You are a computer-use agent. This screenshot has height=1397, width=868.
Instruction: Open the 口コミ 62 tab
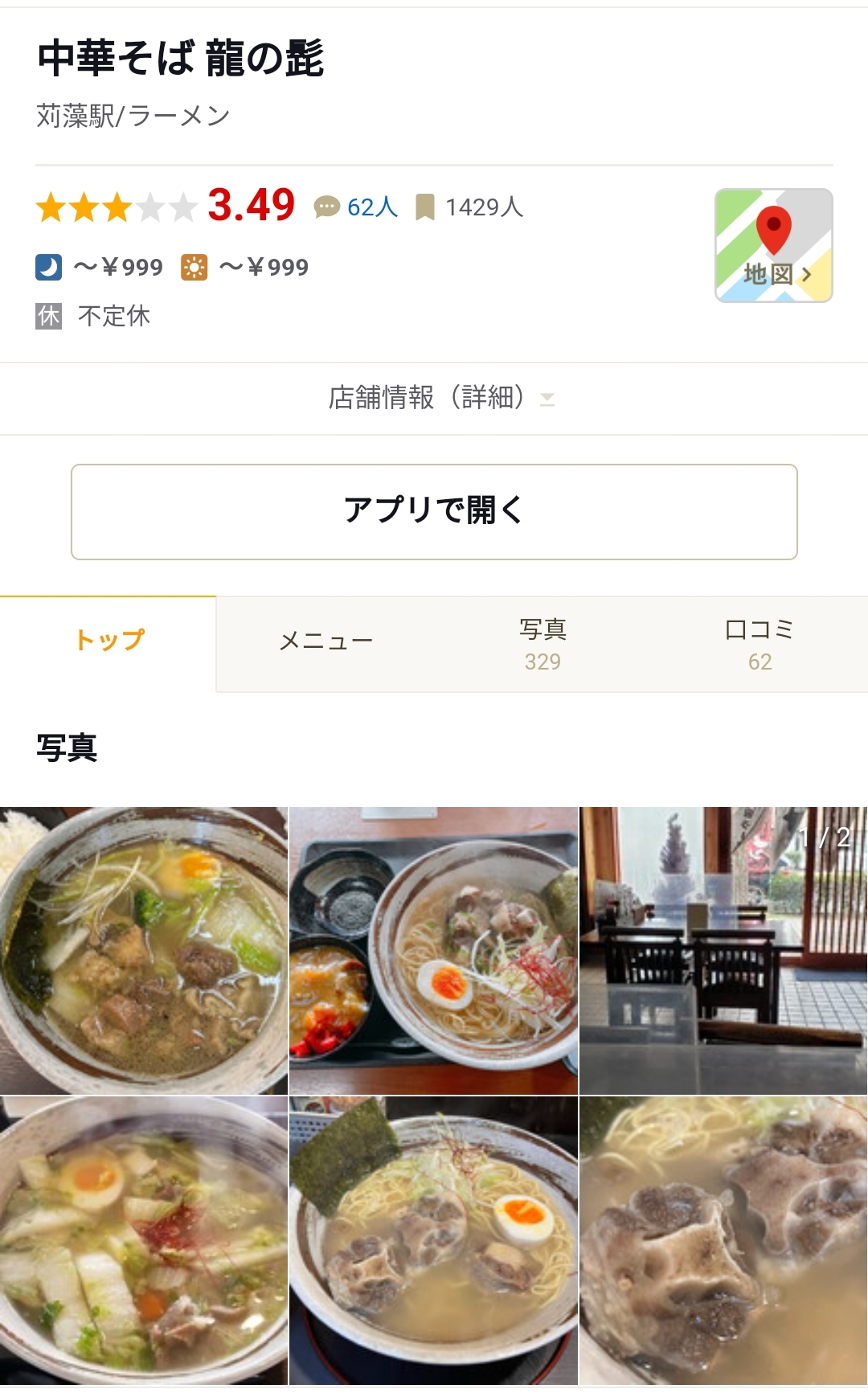pos(759,644)
